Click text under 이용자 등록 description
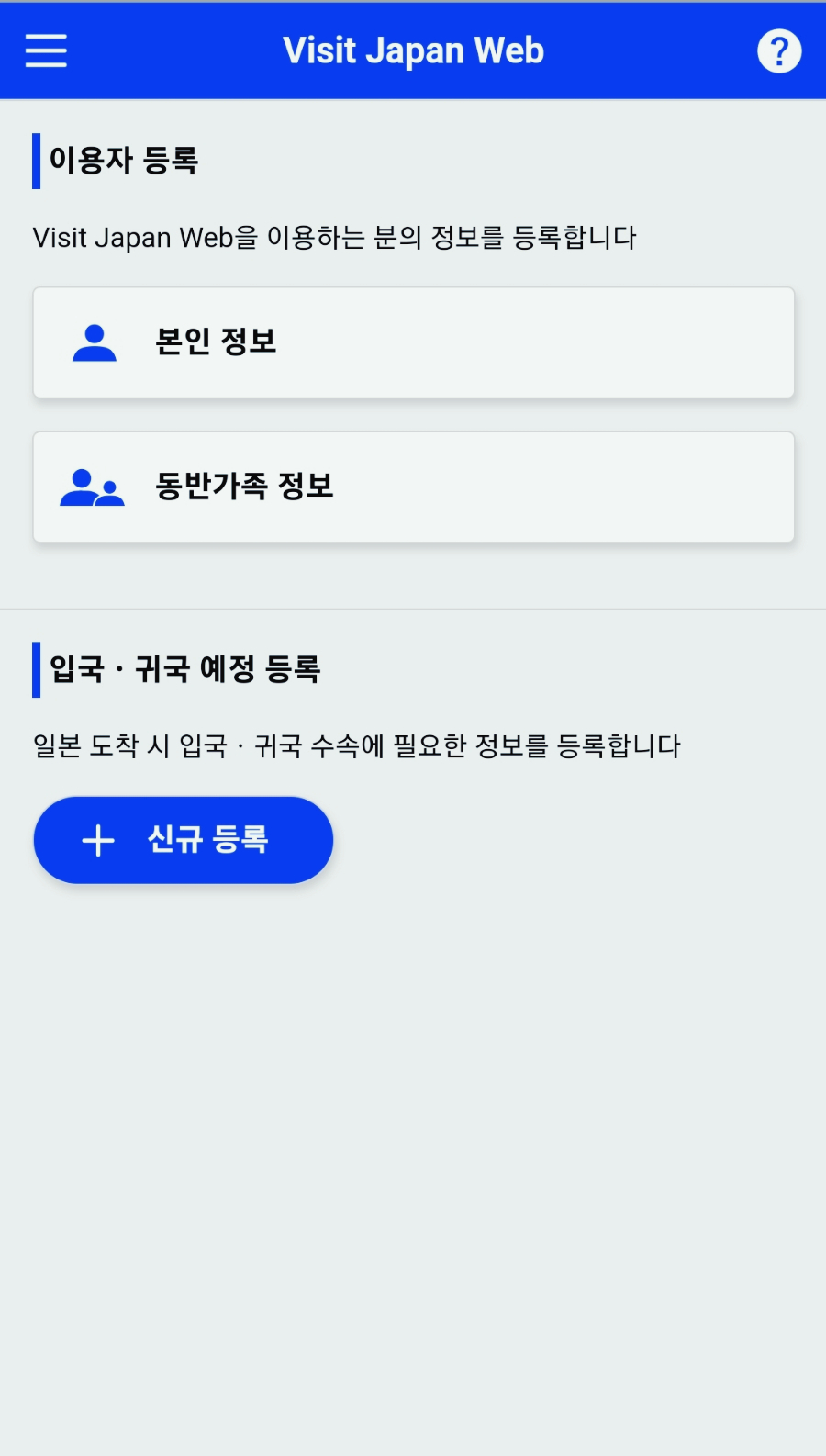The height and width of the screenshot is (1456, 826). (x=337, y=237)
